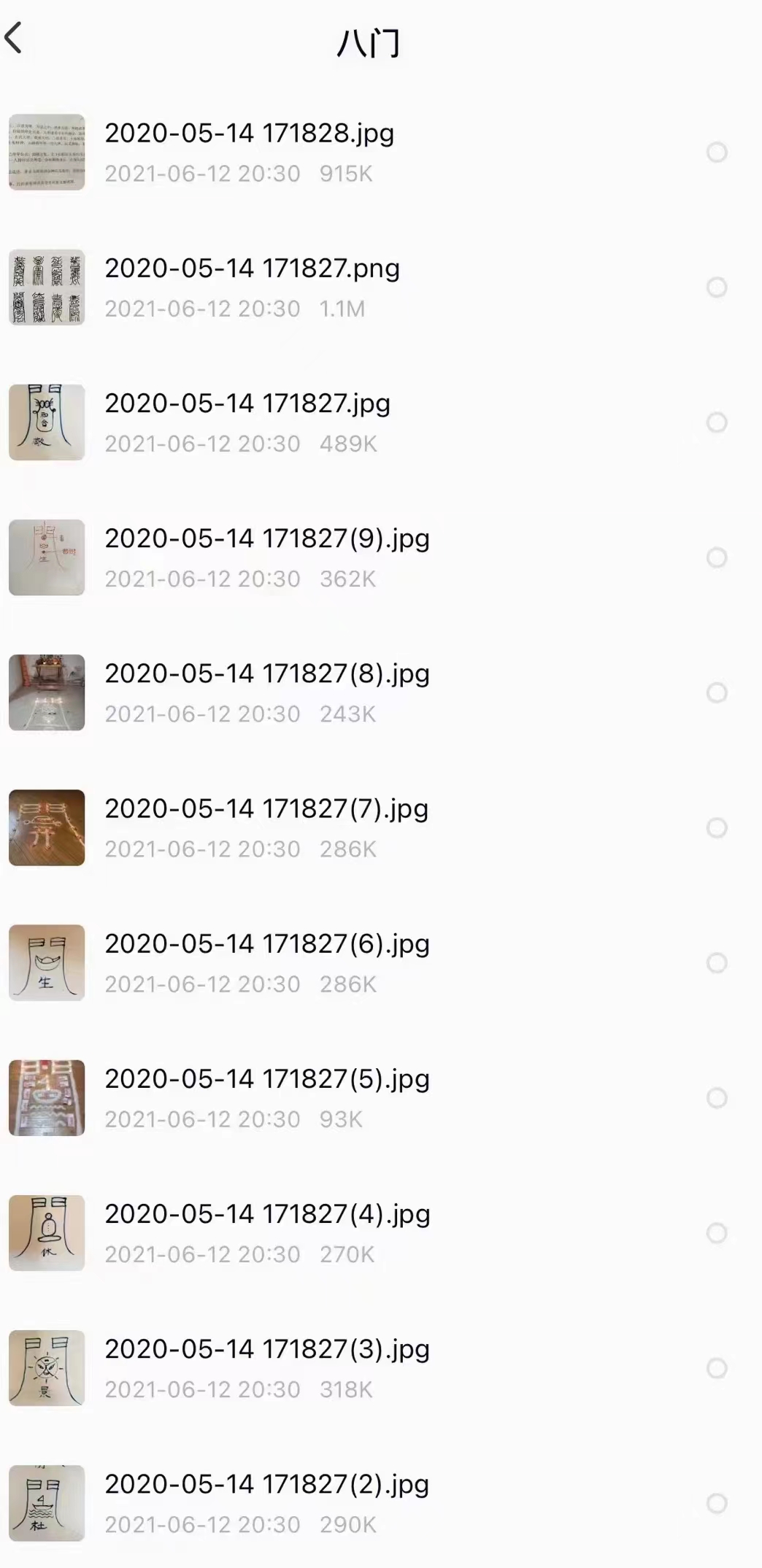
Task: Open the 171827.png seal script image thumbnail
Action: click(x=46, y=287)
